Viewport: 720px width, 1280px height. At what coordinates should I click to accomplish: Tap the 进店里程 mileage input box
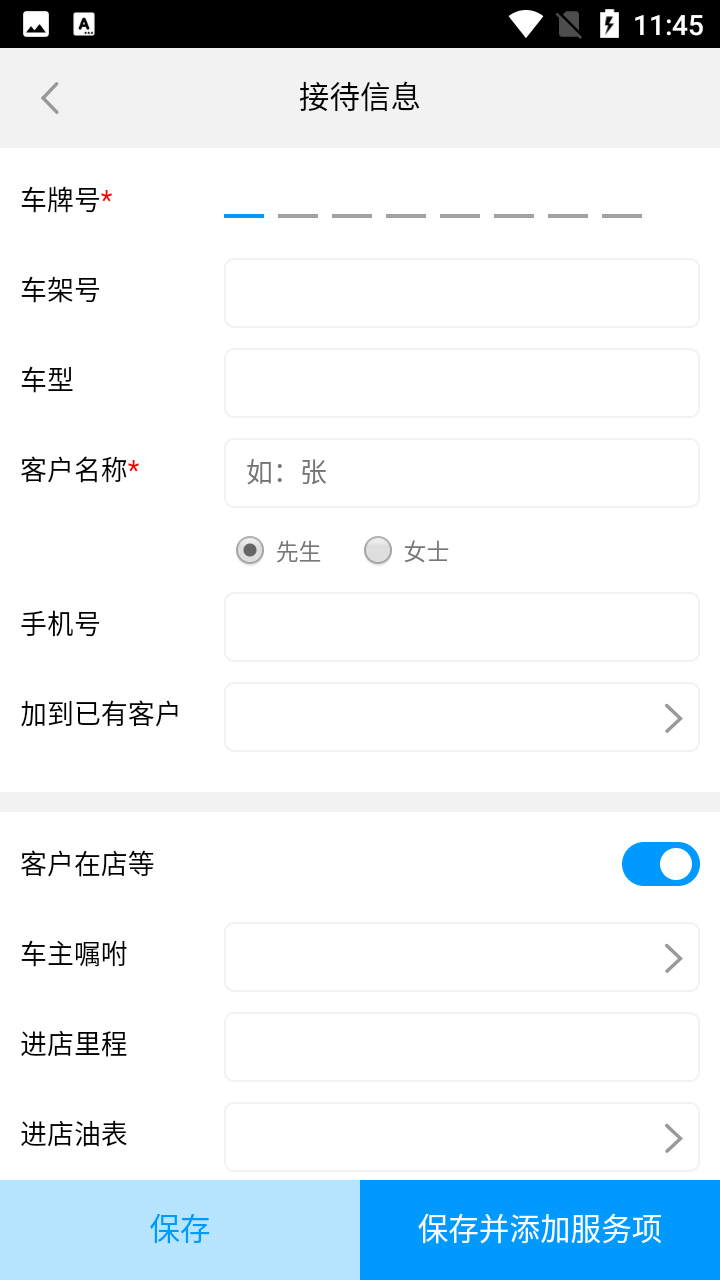tap(461, 1046)
